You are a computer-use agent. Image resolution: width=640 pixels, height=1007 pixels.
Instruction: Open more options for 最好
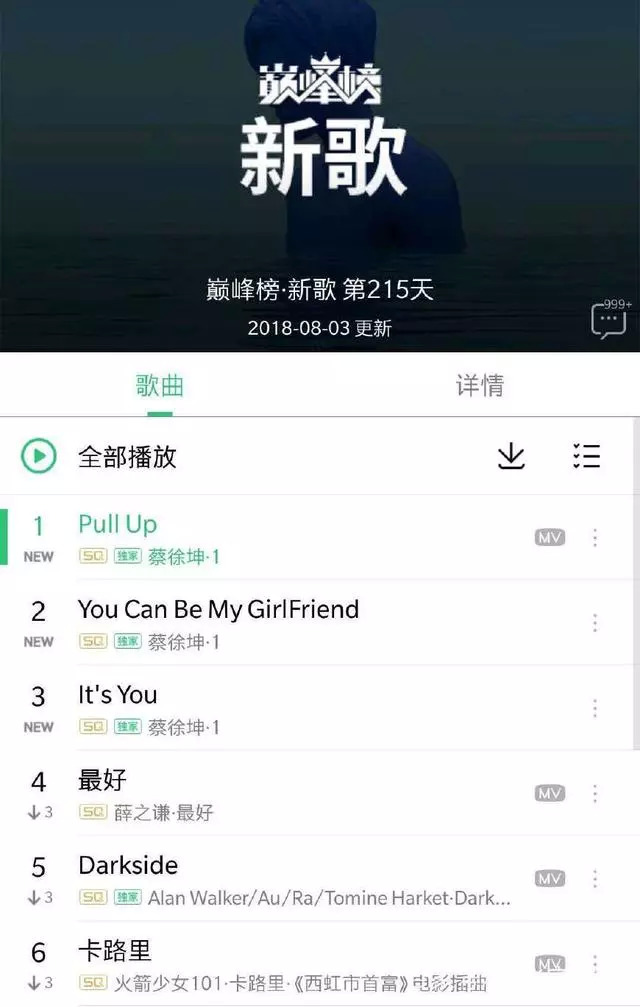595,793
